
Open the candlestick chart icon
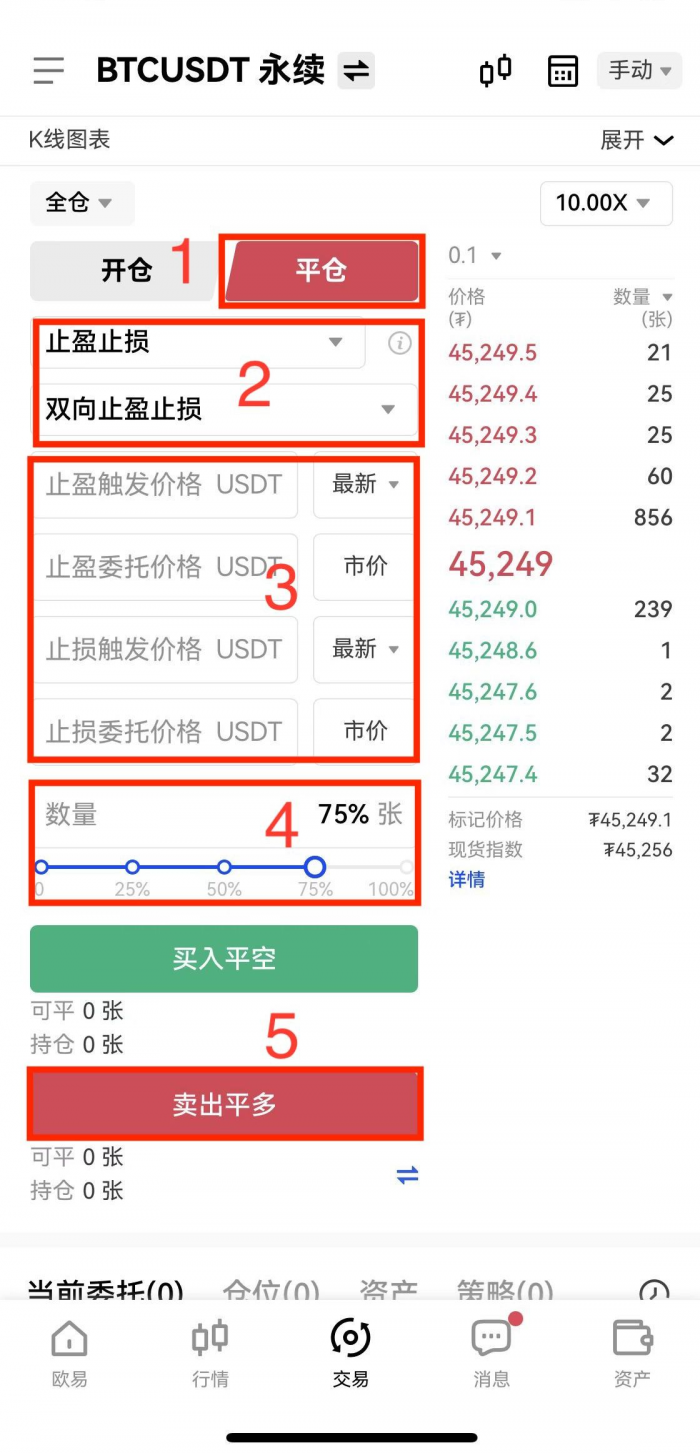[496, 71]
